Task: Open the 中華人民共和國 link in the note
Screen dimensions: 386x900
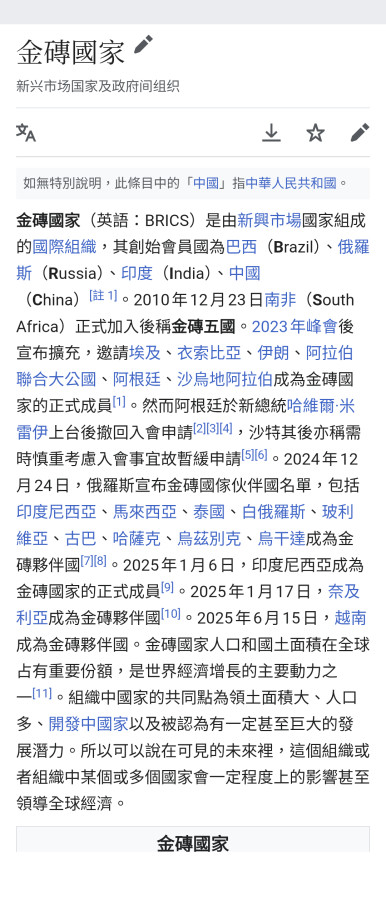Action: click(291, 183)
